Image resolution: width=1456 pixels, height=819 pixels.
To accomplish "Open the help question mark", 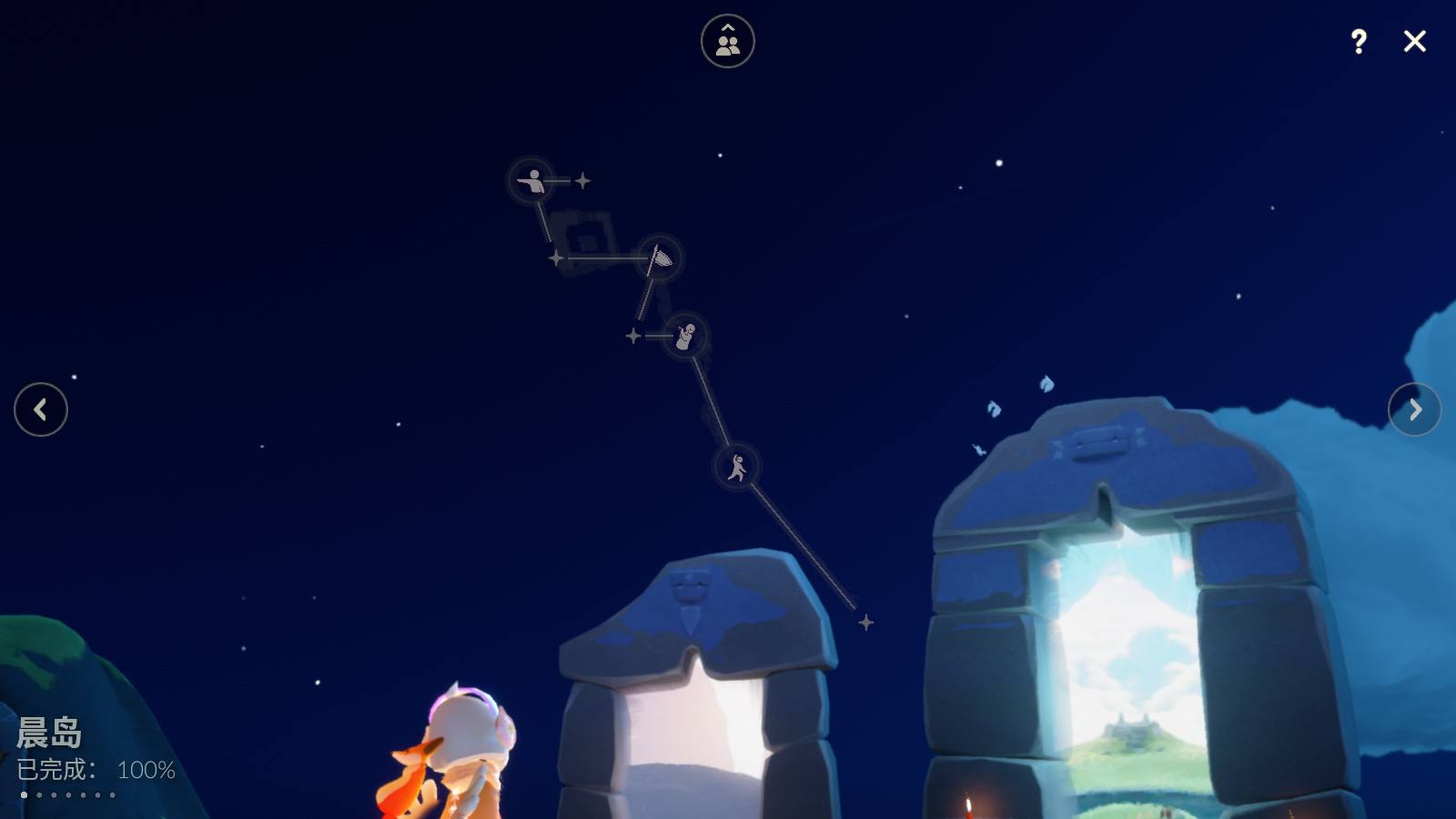I will pos(1358,41).
